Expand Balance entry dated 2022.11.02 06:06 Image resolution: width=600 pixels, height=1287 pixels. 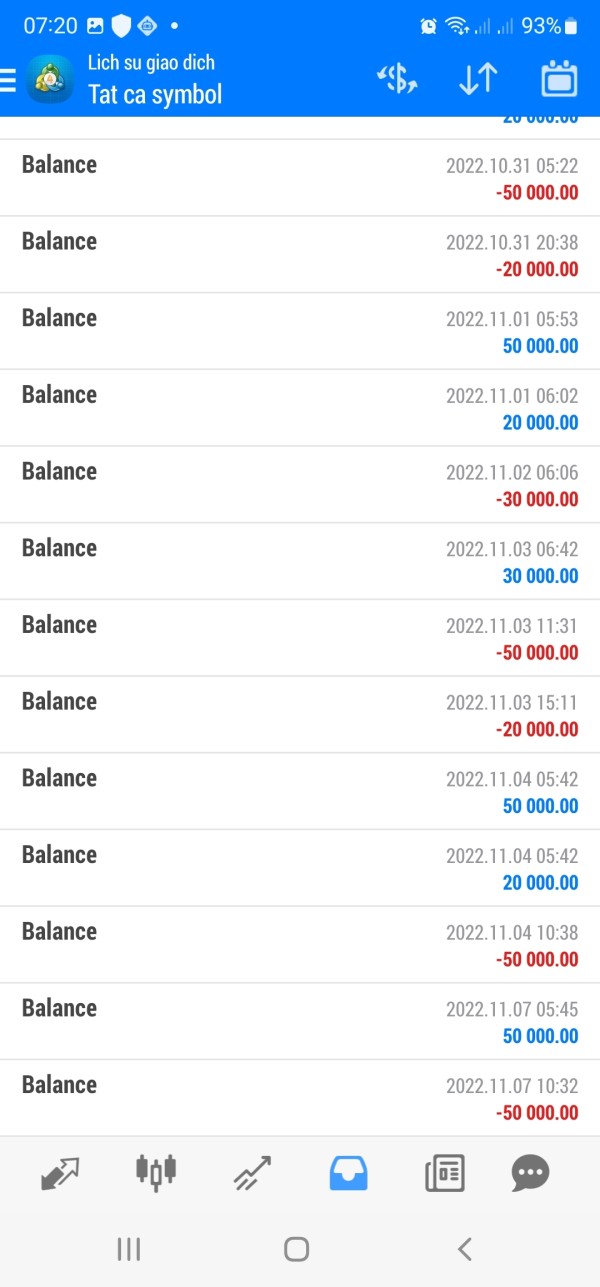(300, 485)
